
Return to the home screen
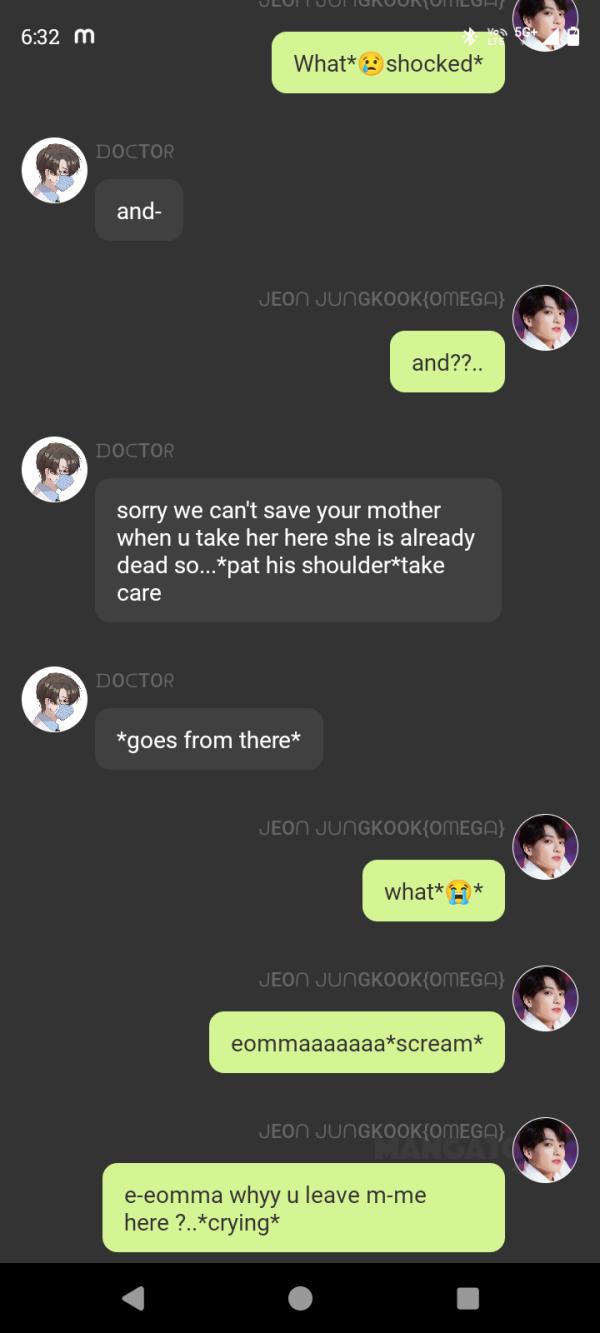[x=300, y=1298]
